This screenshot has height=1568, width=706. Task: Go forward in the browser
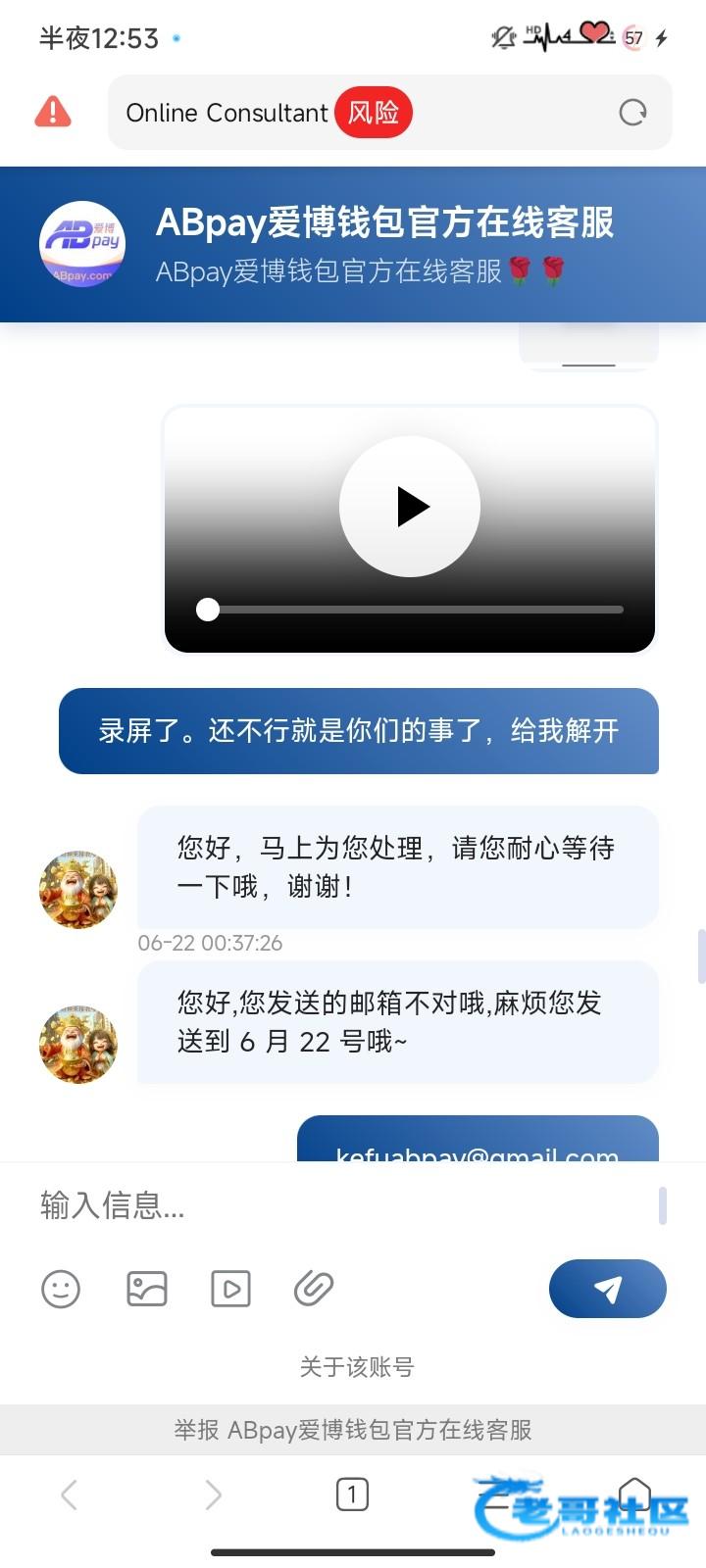coord(213,1494)
